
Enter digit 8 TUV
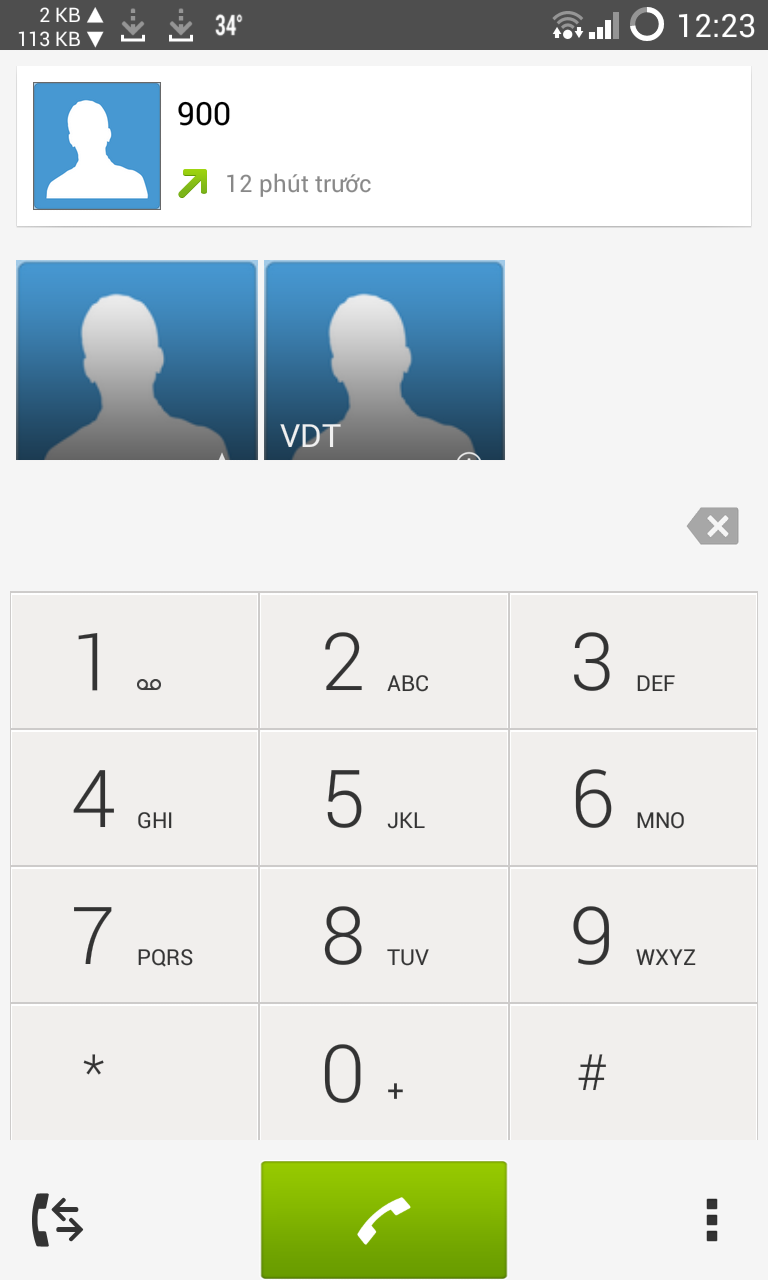click(x=384, y=935)
